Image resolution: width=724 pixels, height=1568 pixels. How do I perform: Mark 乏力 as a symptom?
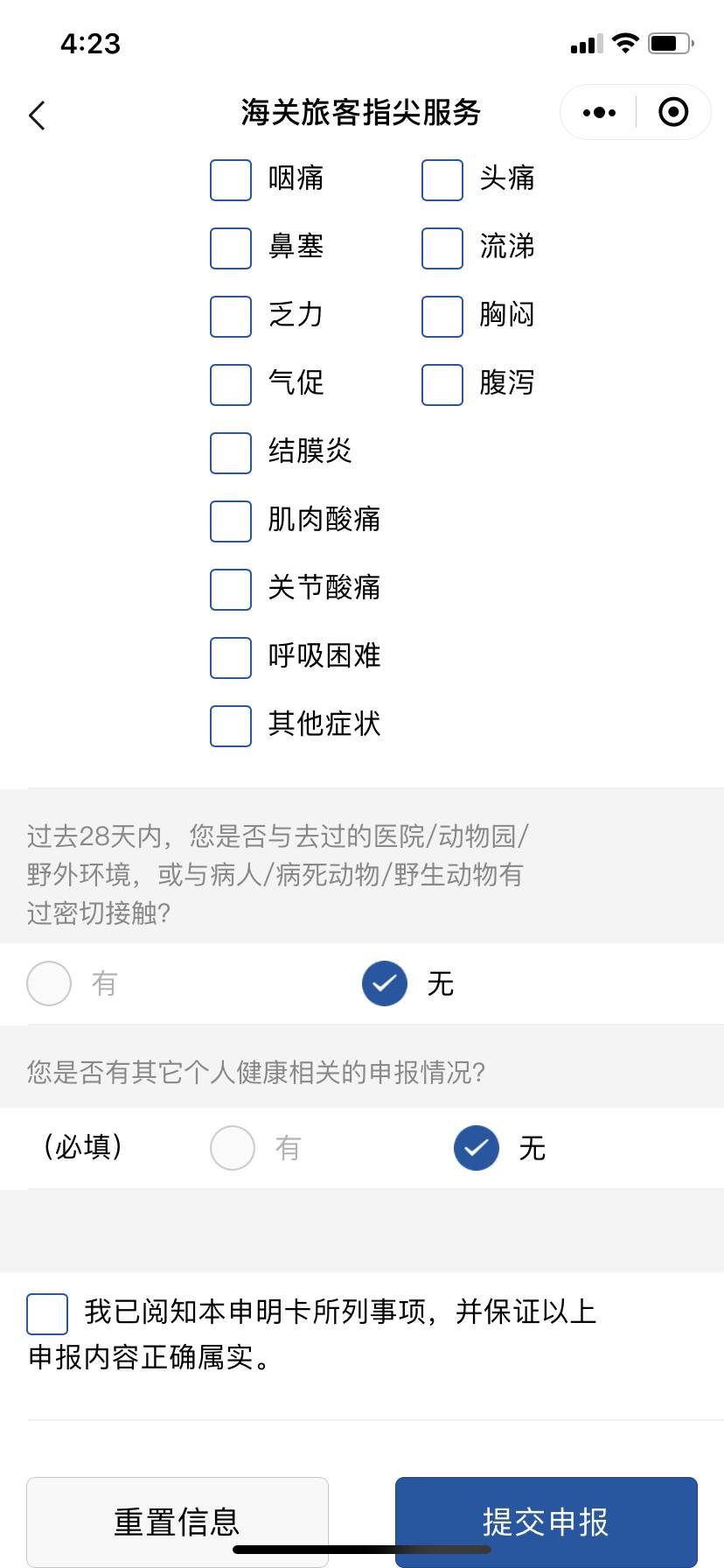(x=231, y=317)
